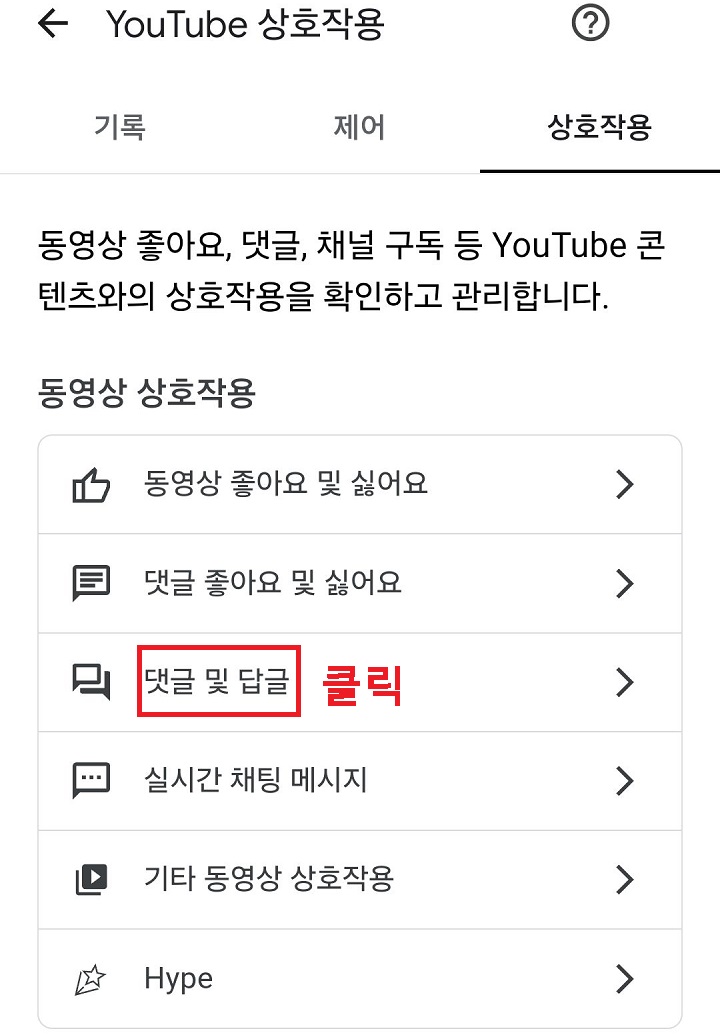
Task: Click the thumbs-up icon next to 동영상 좋아요 및 싫어요
Action: (x=92, y=483)
